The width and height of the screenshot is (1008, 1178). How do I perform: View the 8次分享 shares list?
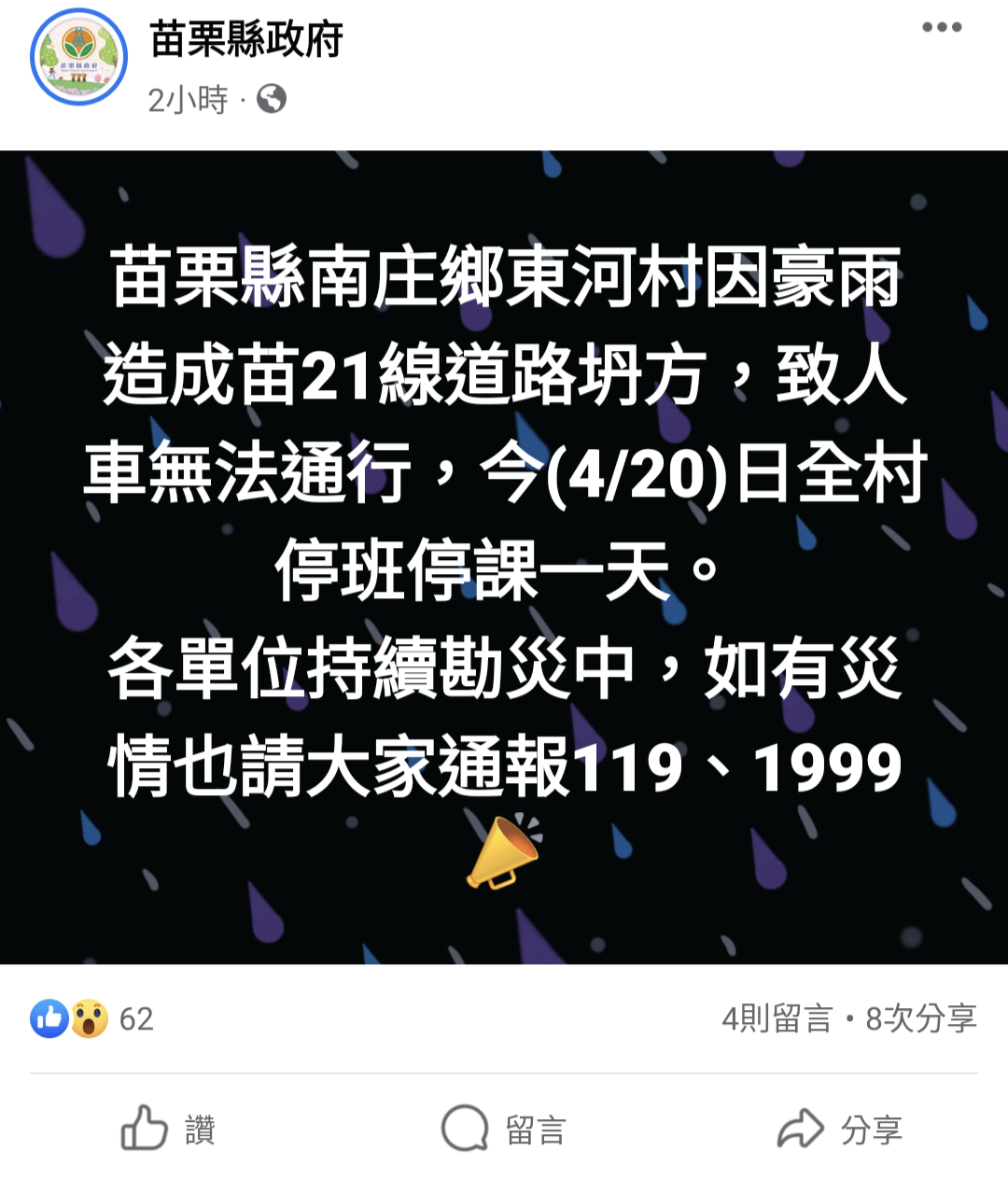921,1018
